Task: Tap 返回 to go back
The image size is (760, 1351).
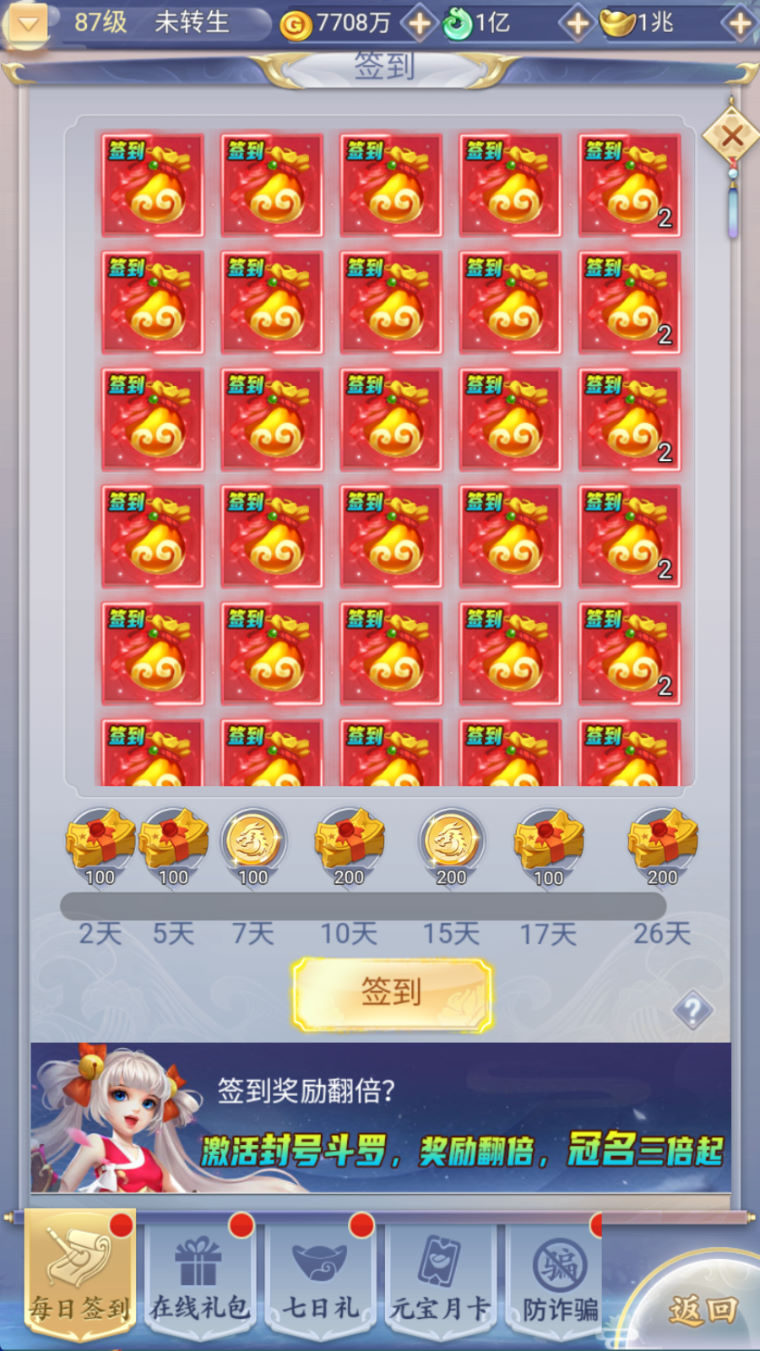Action: (702, 1309)
